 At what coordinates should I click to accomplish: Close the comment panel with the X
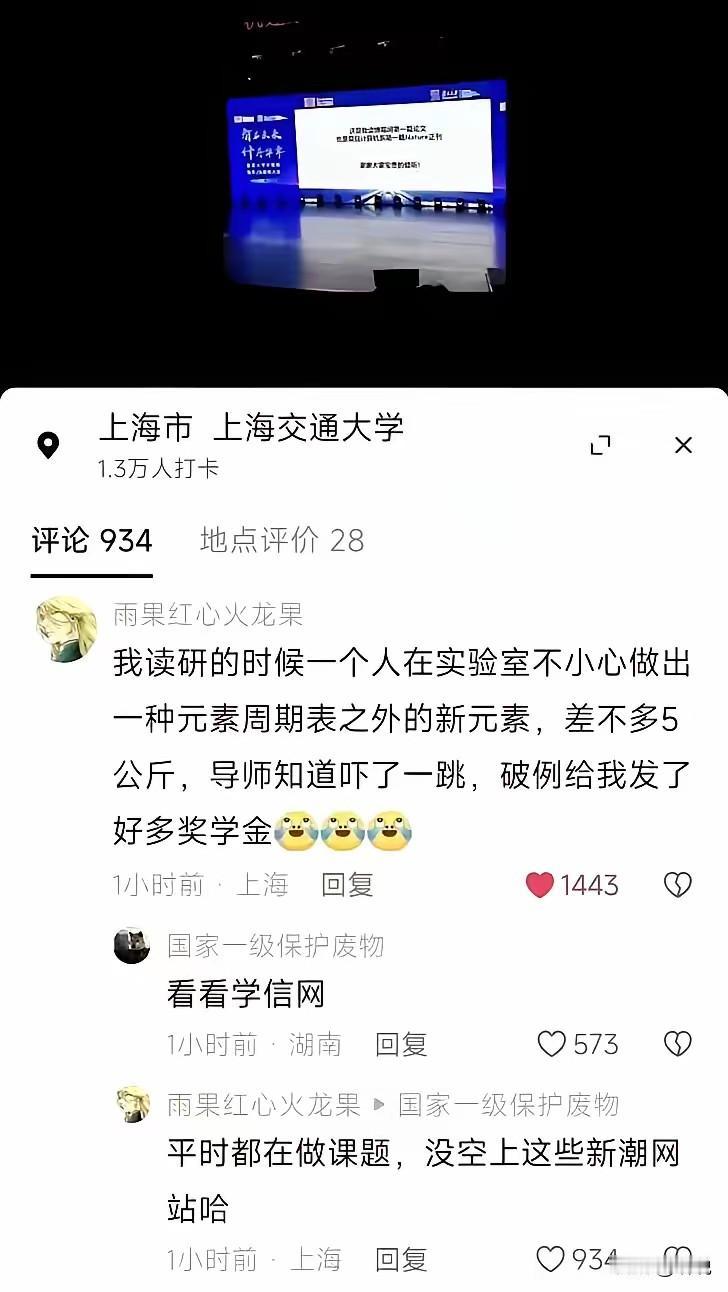tap(683, 445)
